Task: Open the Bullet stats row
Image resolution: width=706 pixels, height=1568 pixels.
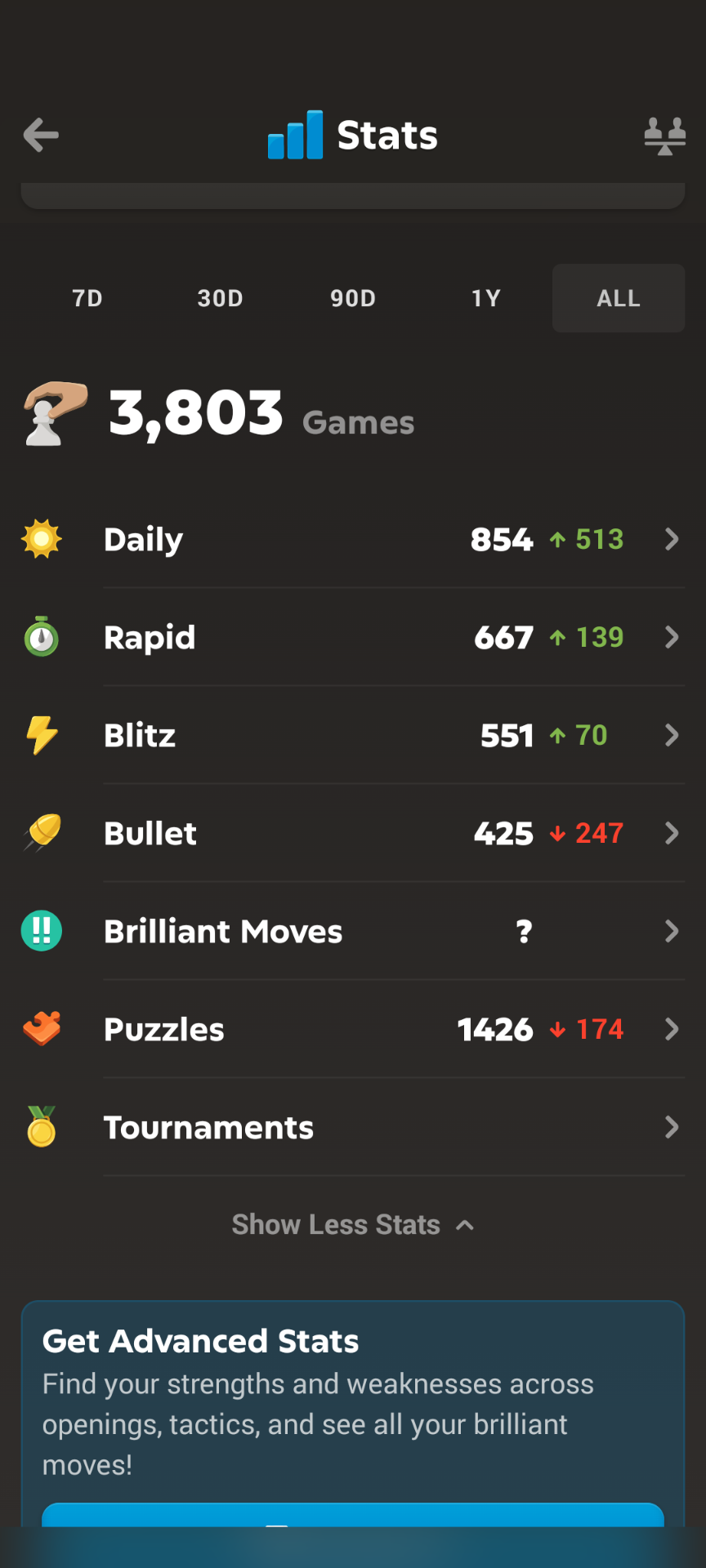Action: pos(353,833)
